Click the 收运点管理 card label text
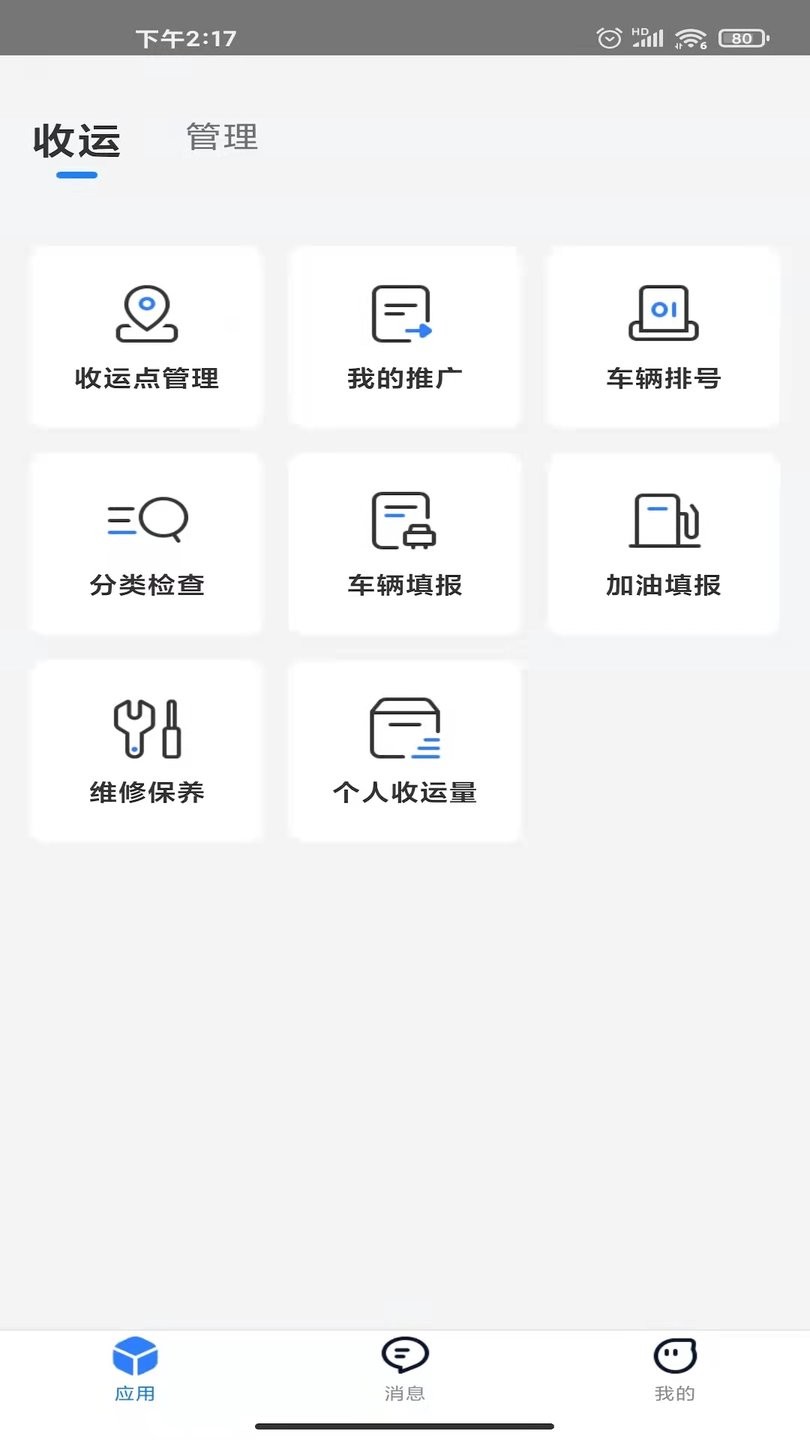 click(x=146, y=379)
